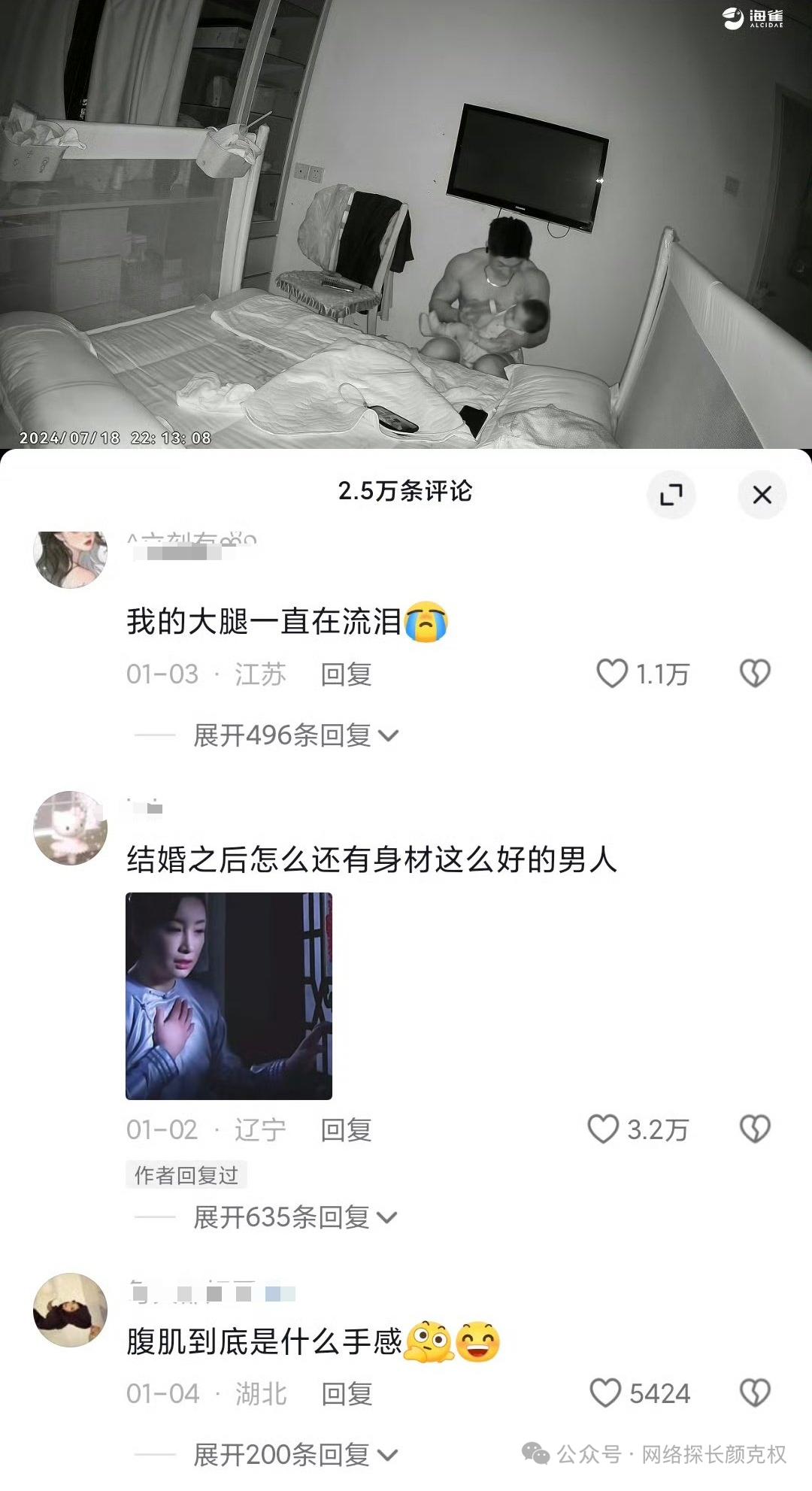Open the first commenter's avatar profile

(x=71, y=559)
